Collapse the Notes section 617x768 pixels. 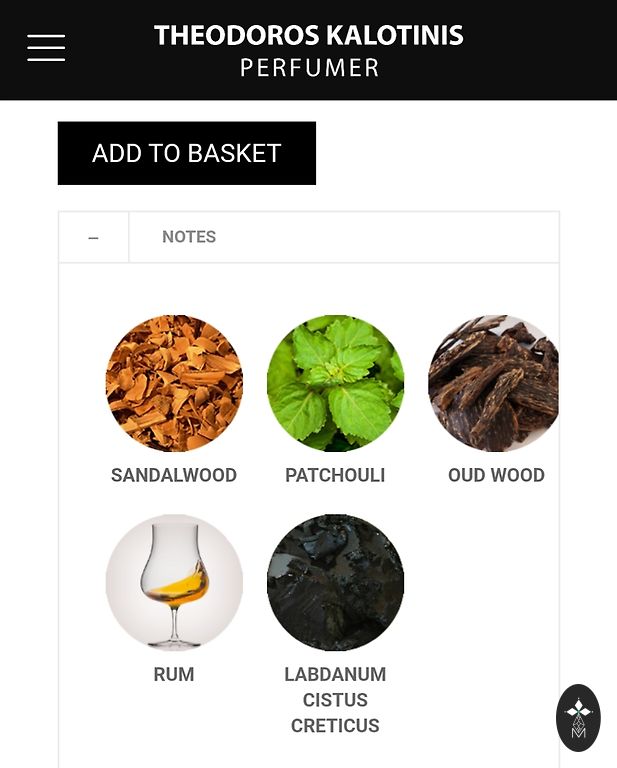[x=93, y=238]
